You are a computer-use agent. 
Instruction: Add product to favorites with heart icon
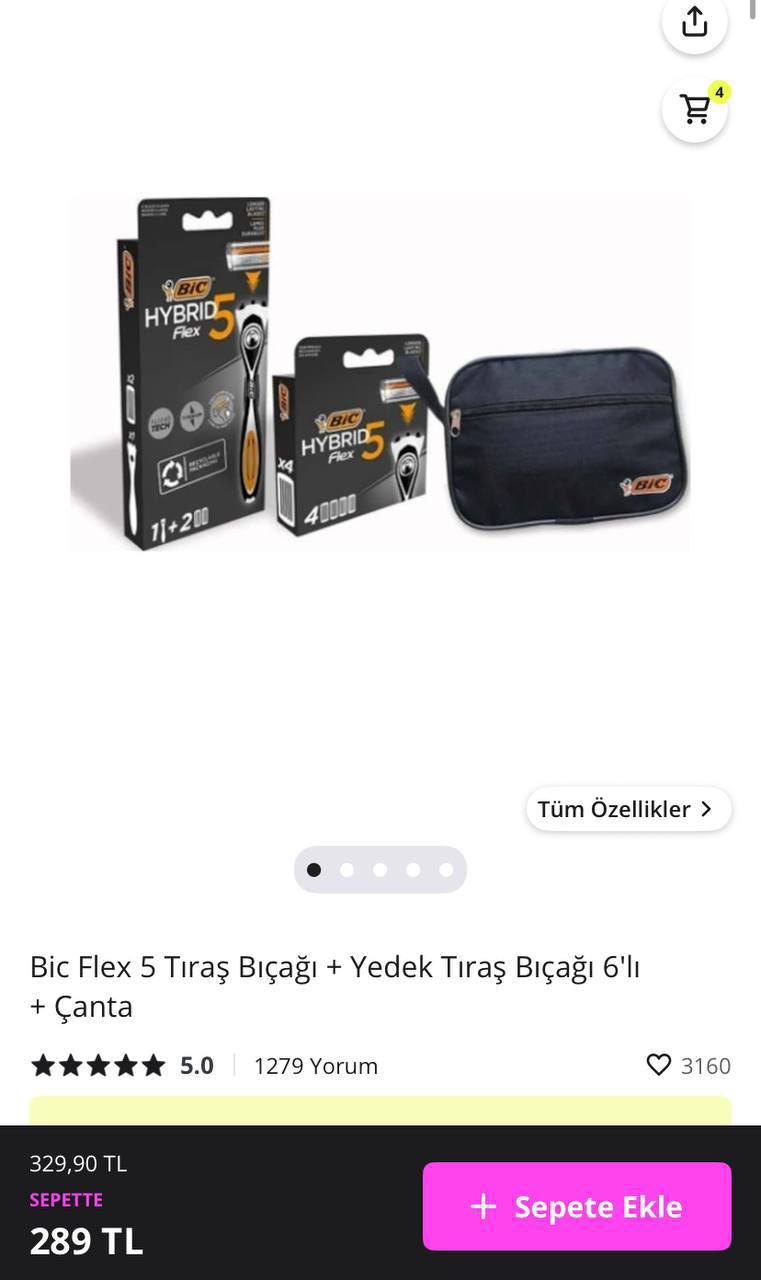coord(658,1065)
